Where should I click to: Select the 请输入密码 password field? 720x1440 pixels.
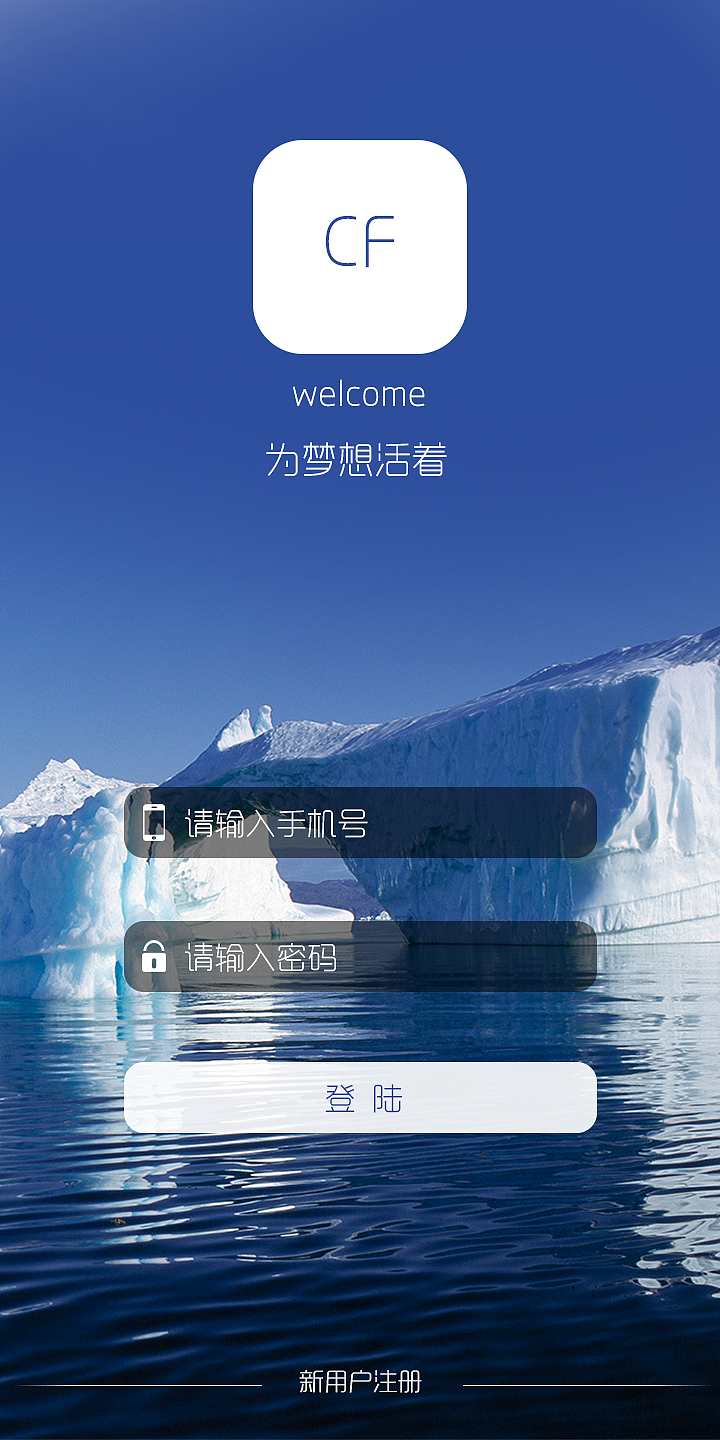(x=360, y=960)
